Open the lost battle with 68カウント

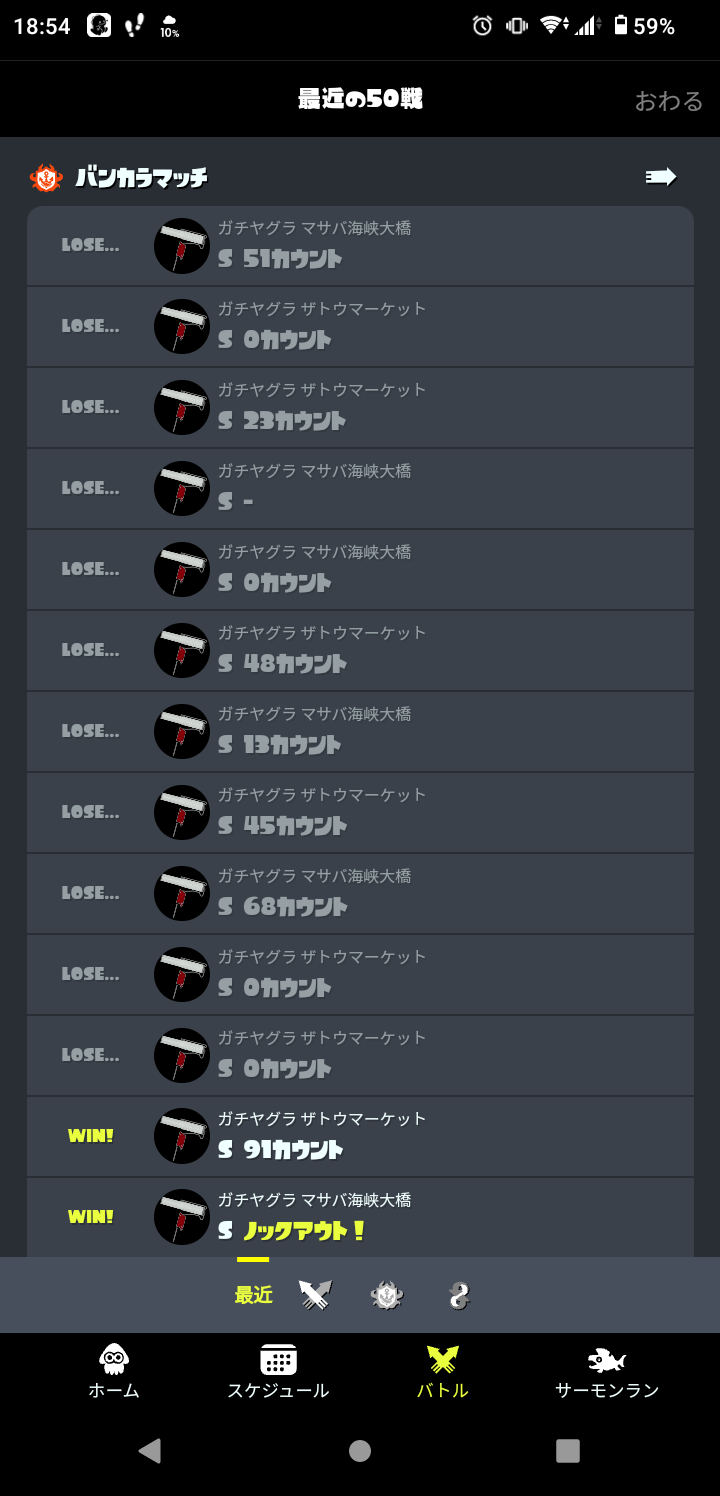point(360,894)
